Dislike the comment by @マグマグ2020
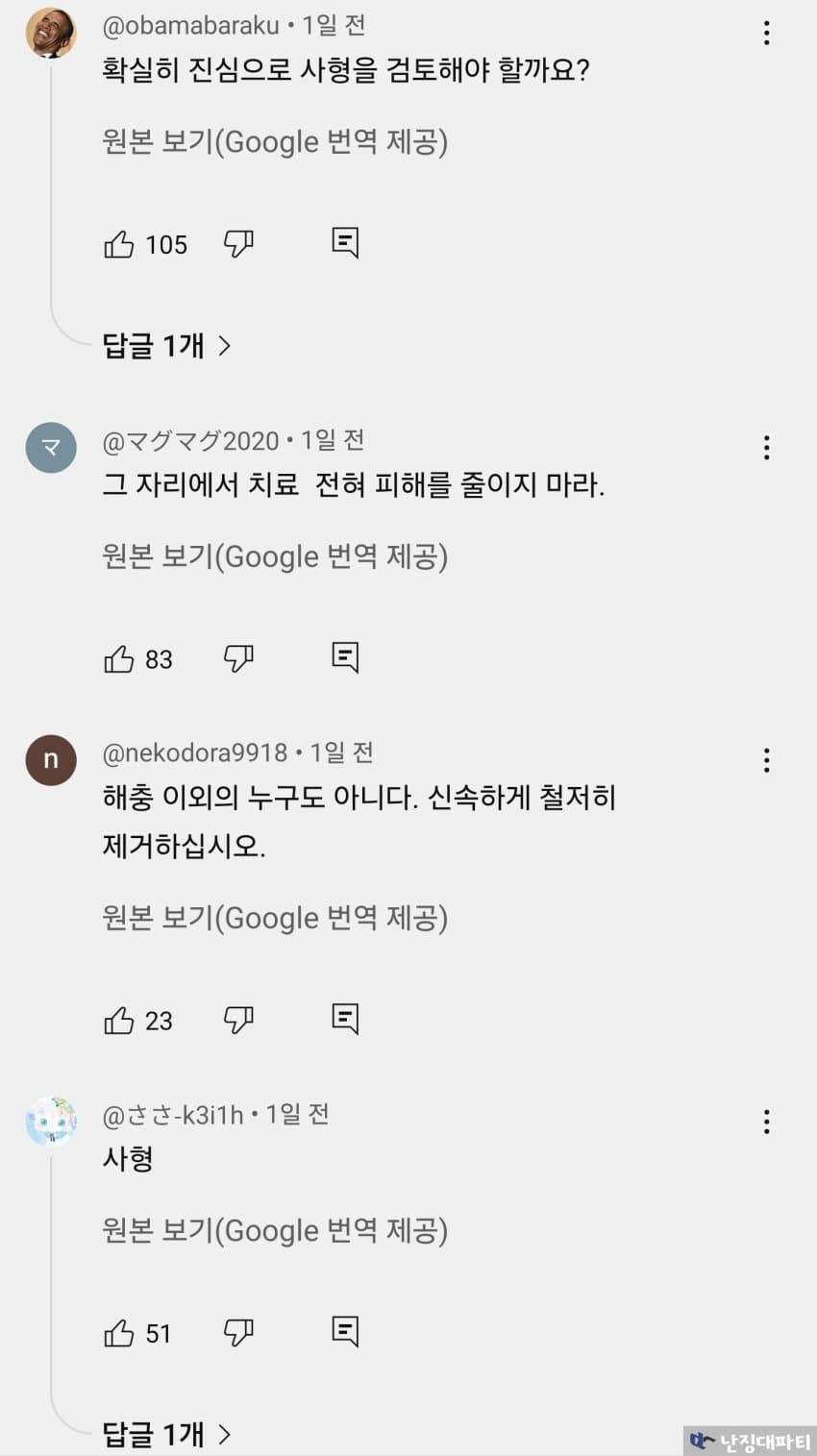The width and height of the screenshot is (817, 1456). coord(238,659)
